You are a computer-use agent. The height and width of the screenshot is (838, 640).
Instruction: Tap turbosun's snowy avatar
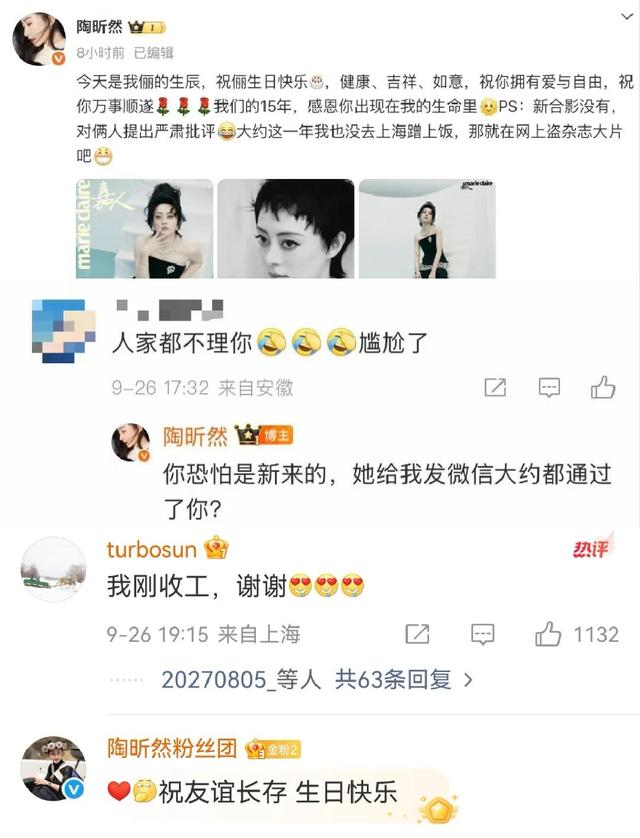click(x=53, y=568)
